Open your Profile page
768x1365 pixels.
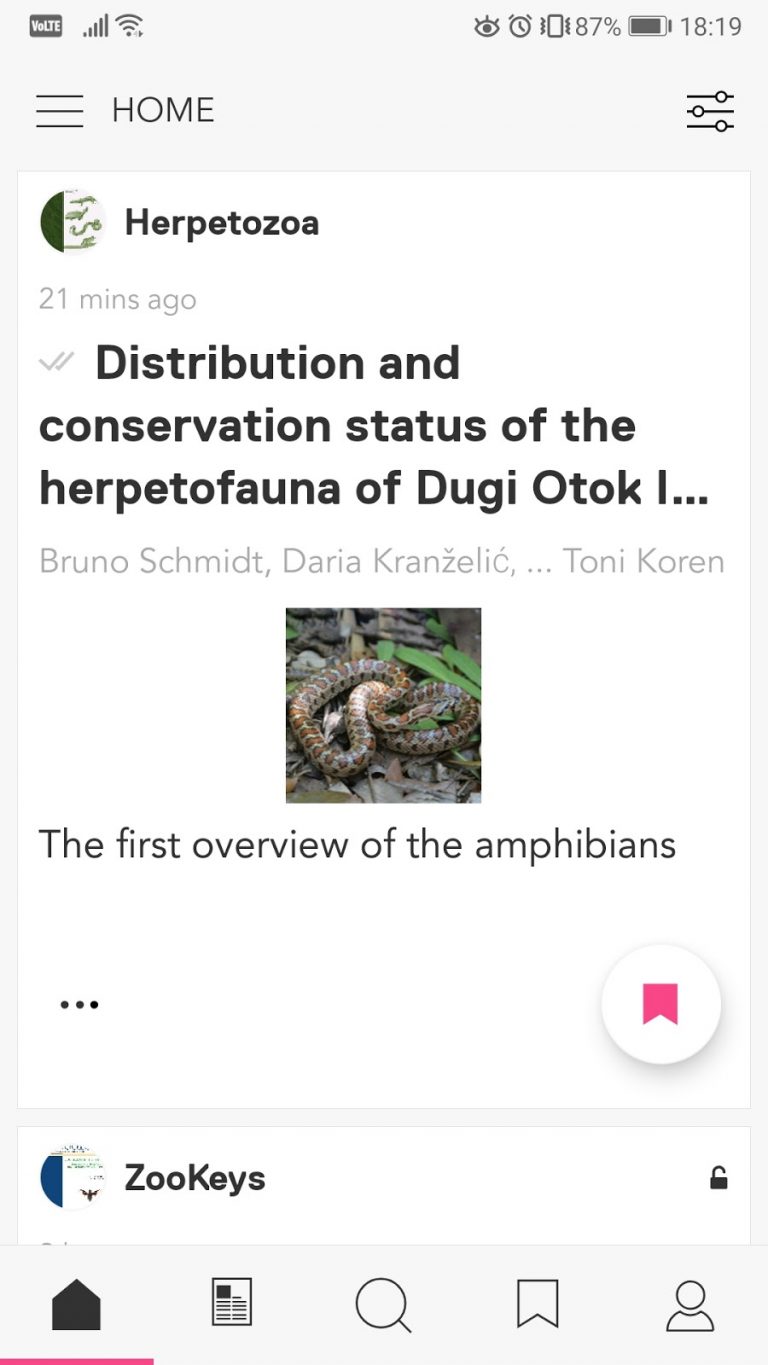point(690,1301)
